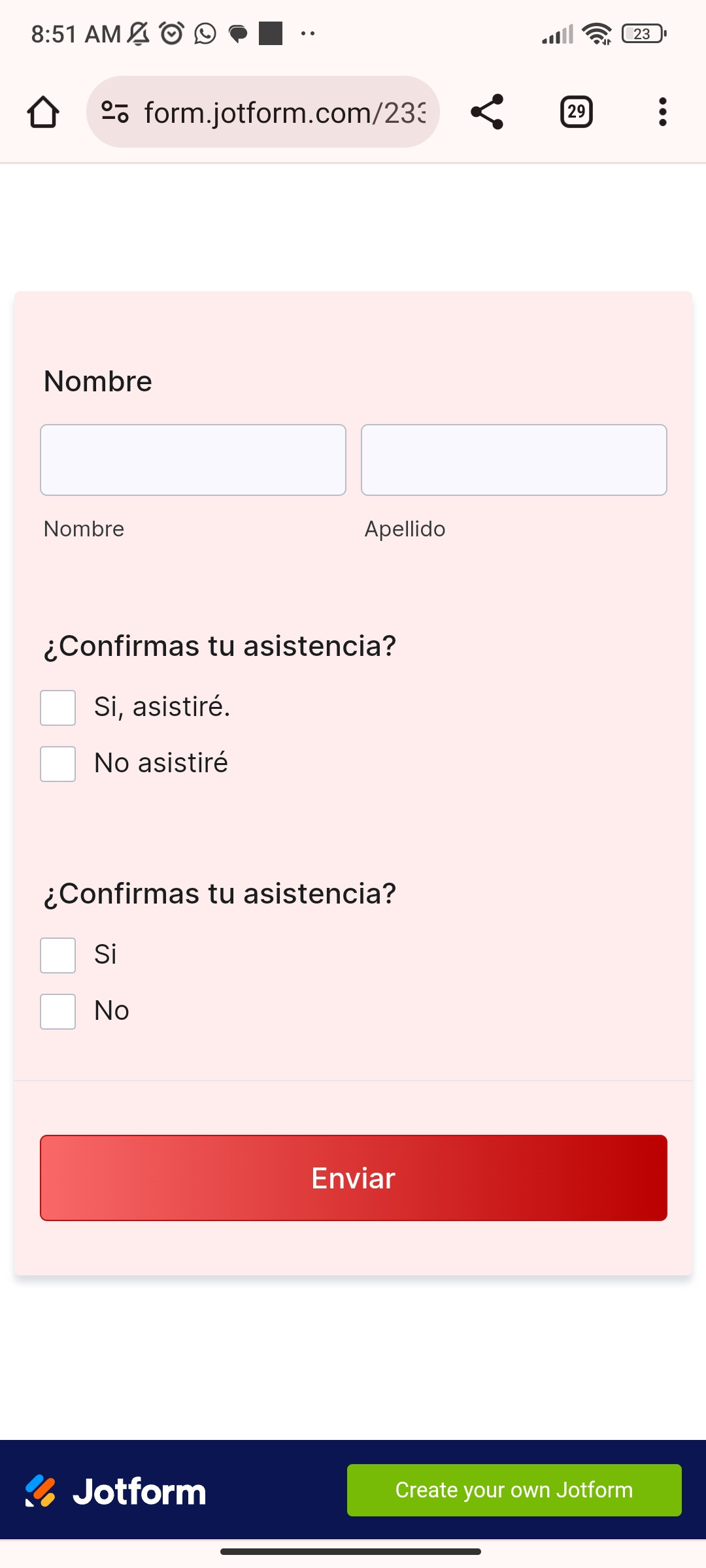Focus the Apellido last name field
The width and height of the screenshot is (706, 1568).
(x=514, y=460)
